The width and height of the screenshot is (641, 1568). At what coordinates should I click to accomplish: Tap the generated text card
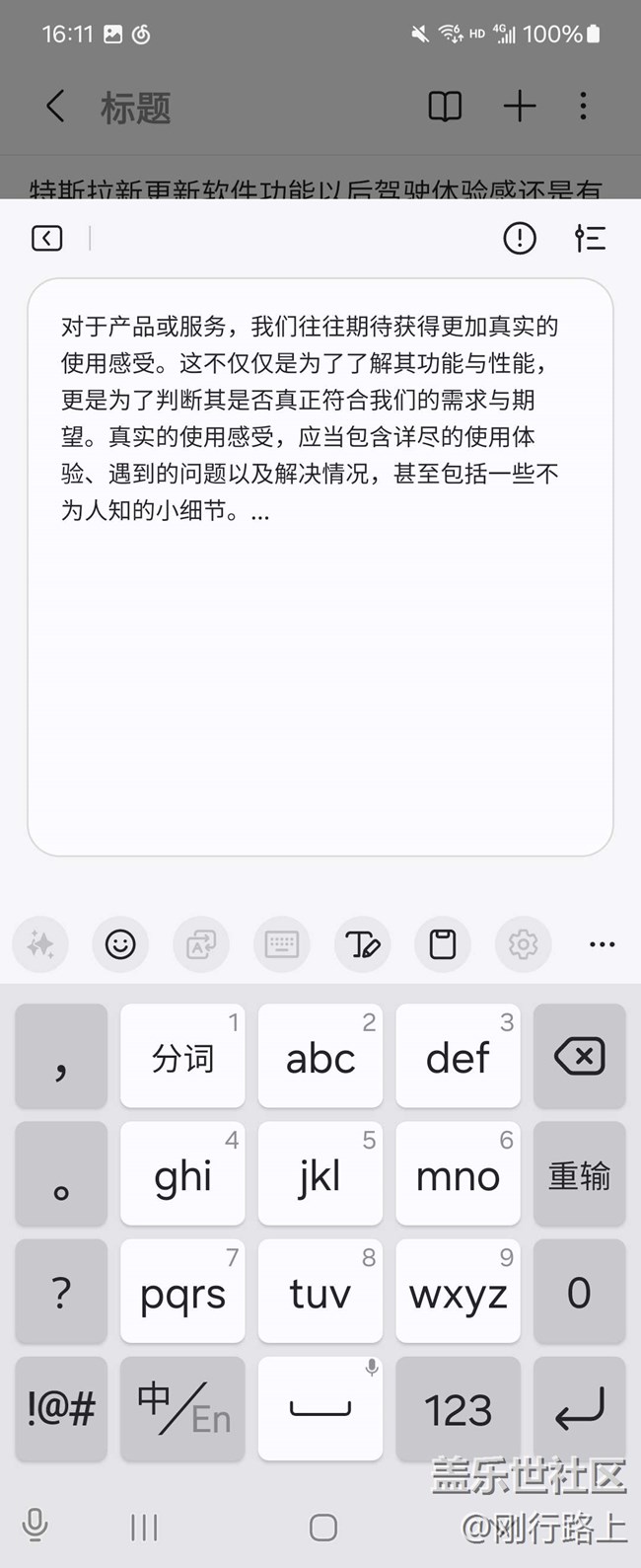click(x=320, y=566)
